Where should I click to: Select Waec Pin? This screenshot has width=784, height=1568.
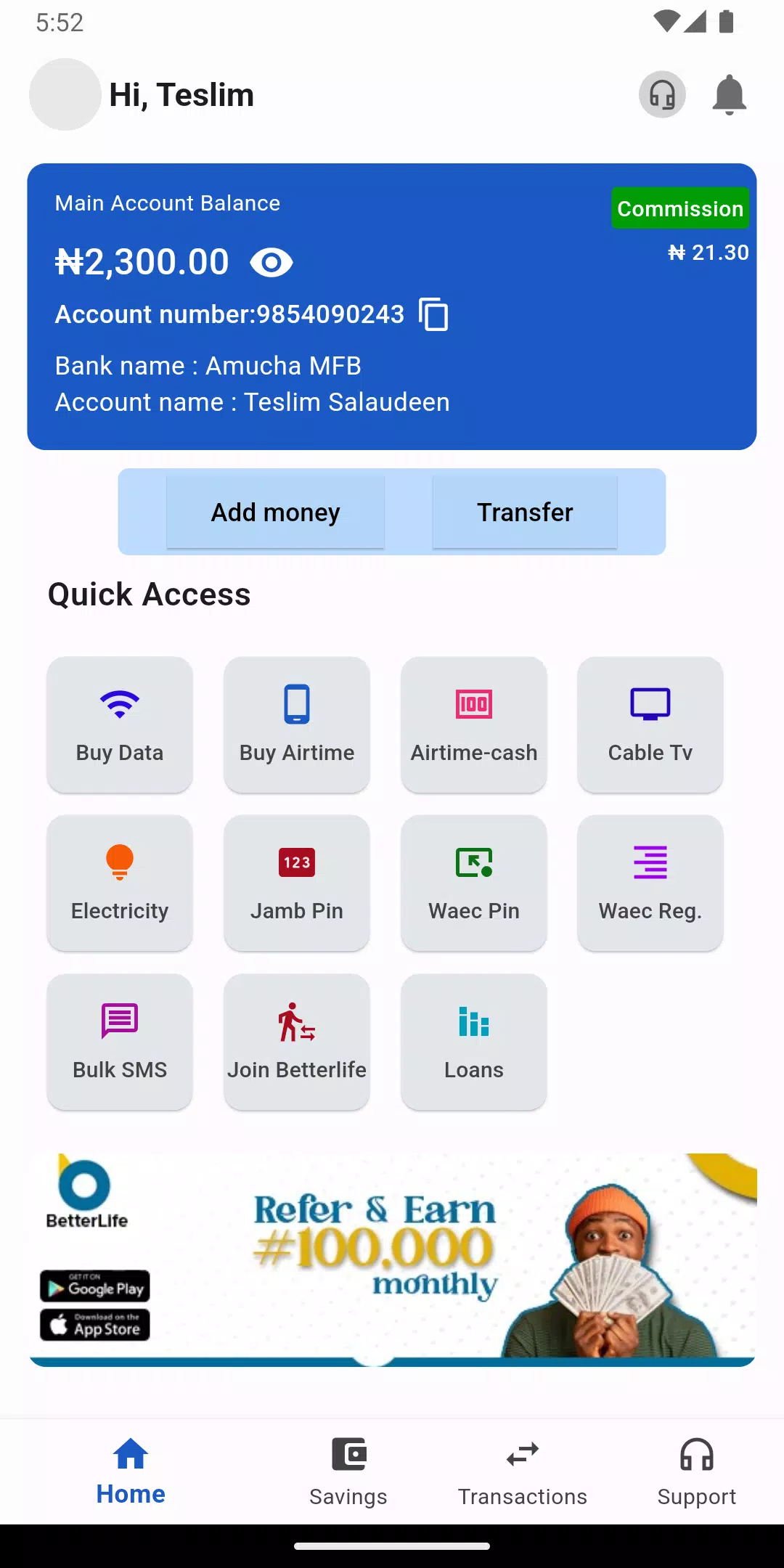click(474, 883)
